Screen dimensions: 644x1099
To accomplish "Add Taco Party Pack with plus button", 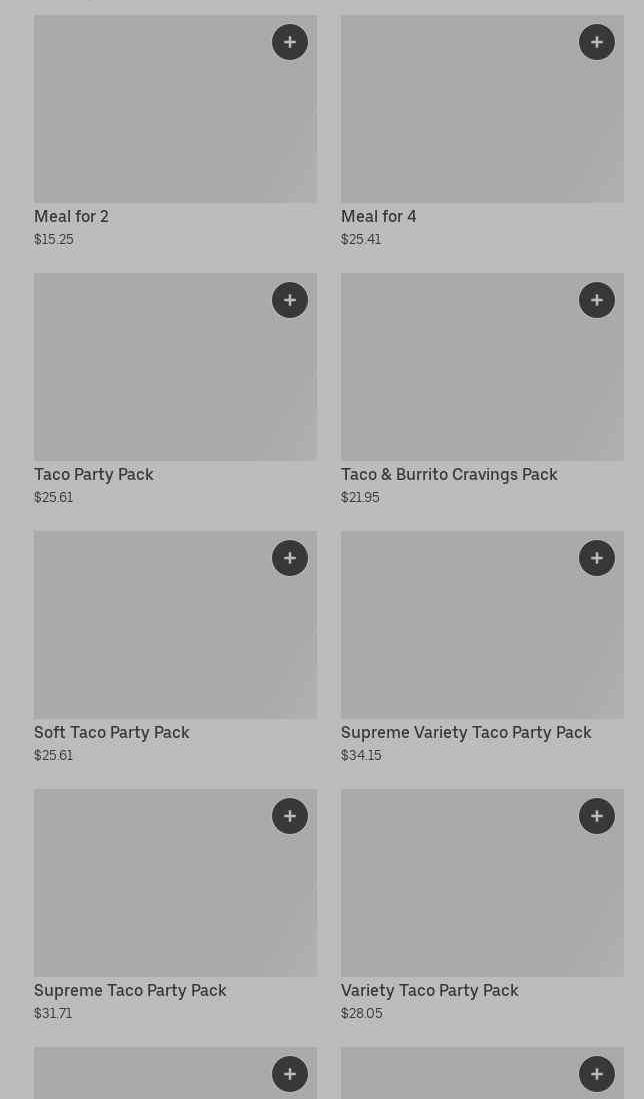I will click(290, 300).
